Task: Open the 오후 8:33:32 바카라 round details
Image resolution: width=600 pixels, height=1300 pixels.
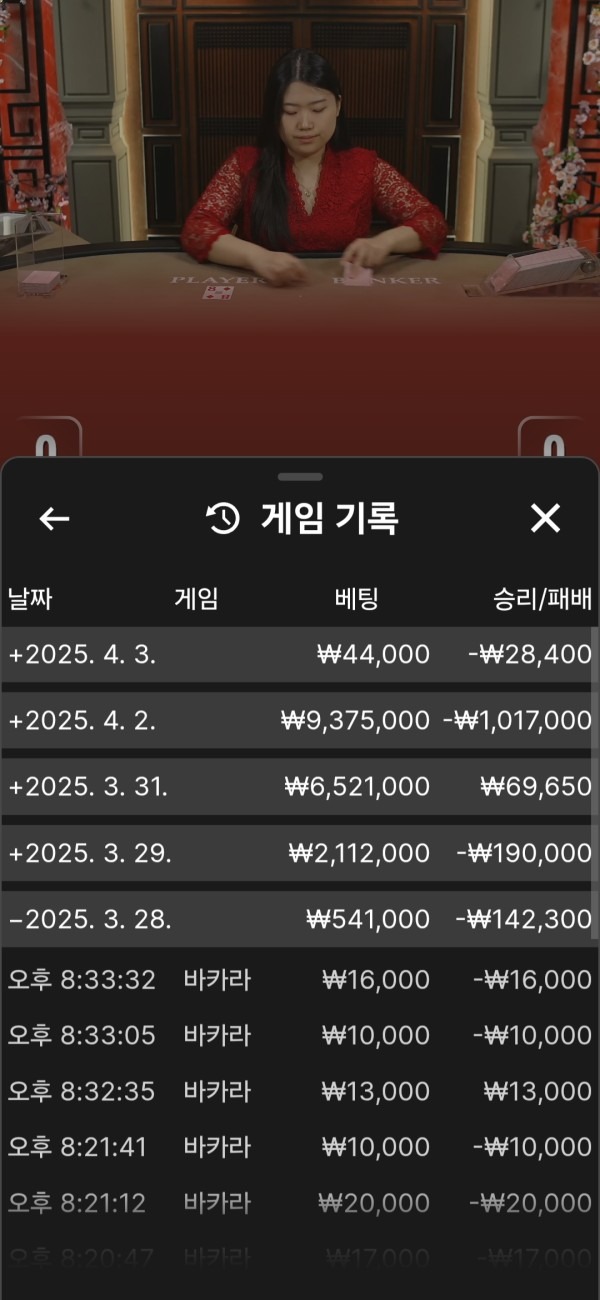Action: (300, 980)
